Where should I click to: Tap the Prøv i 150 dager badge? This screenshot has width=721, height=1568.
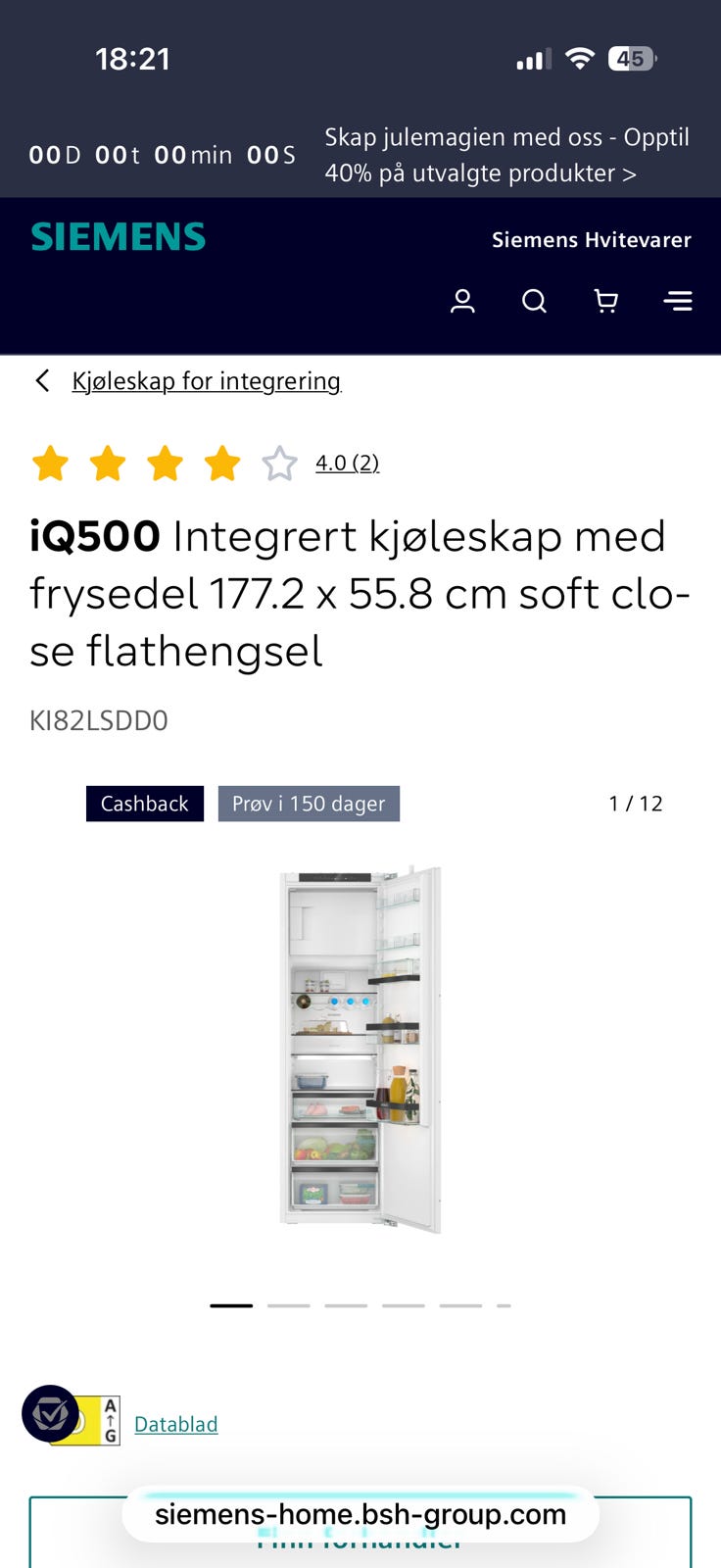pos(309,803)
